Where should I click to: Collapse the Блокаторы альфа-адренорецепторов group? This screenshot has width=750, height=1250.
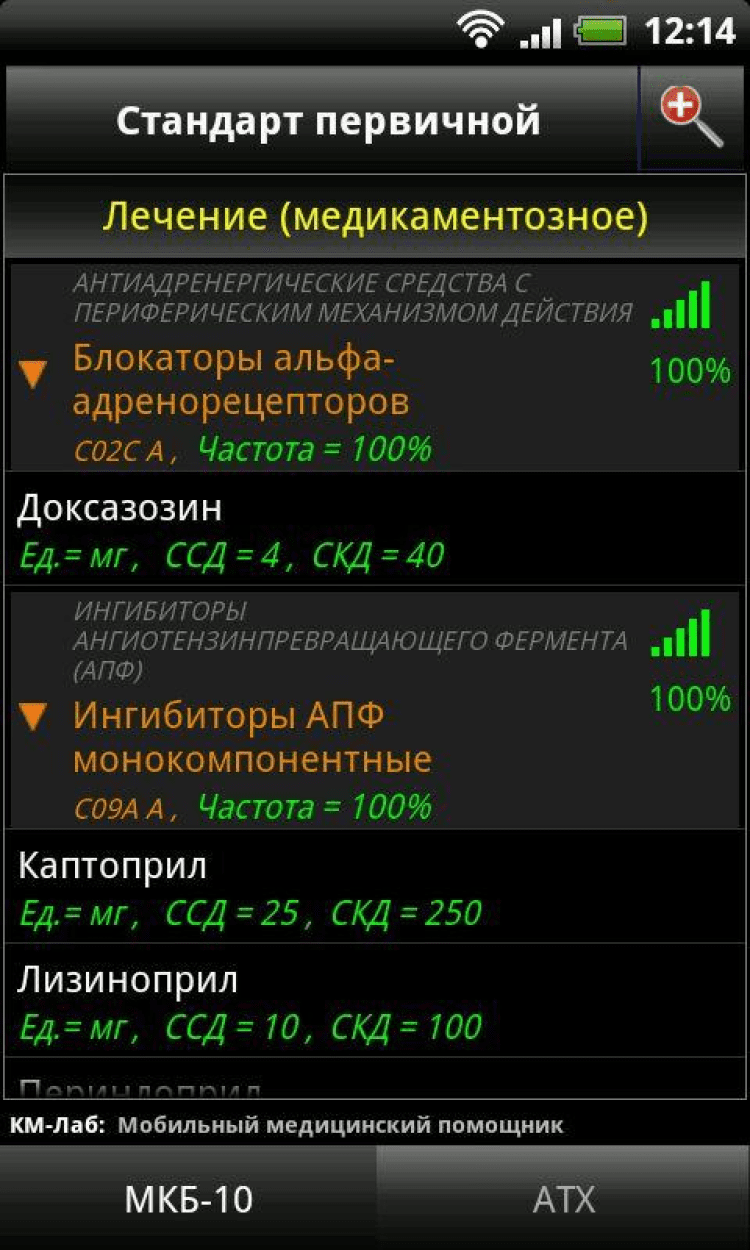tap(34, 375)
